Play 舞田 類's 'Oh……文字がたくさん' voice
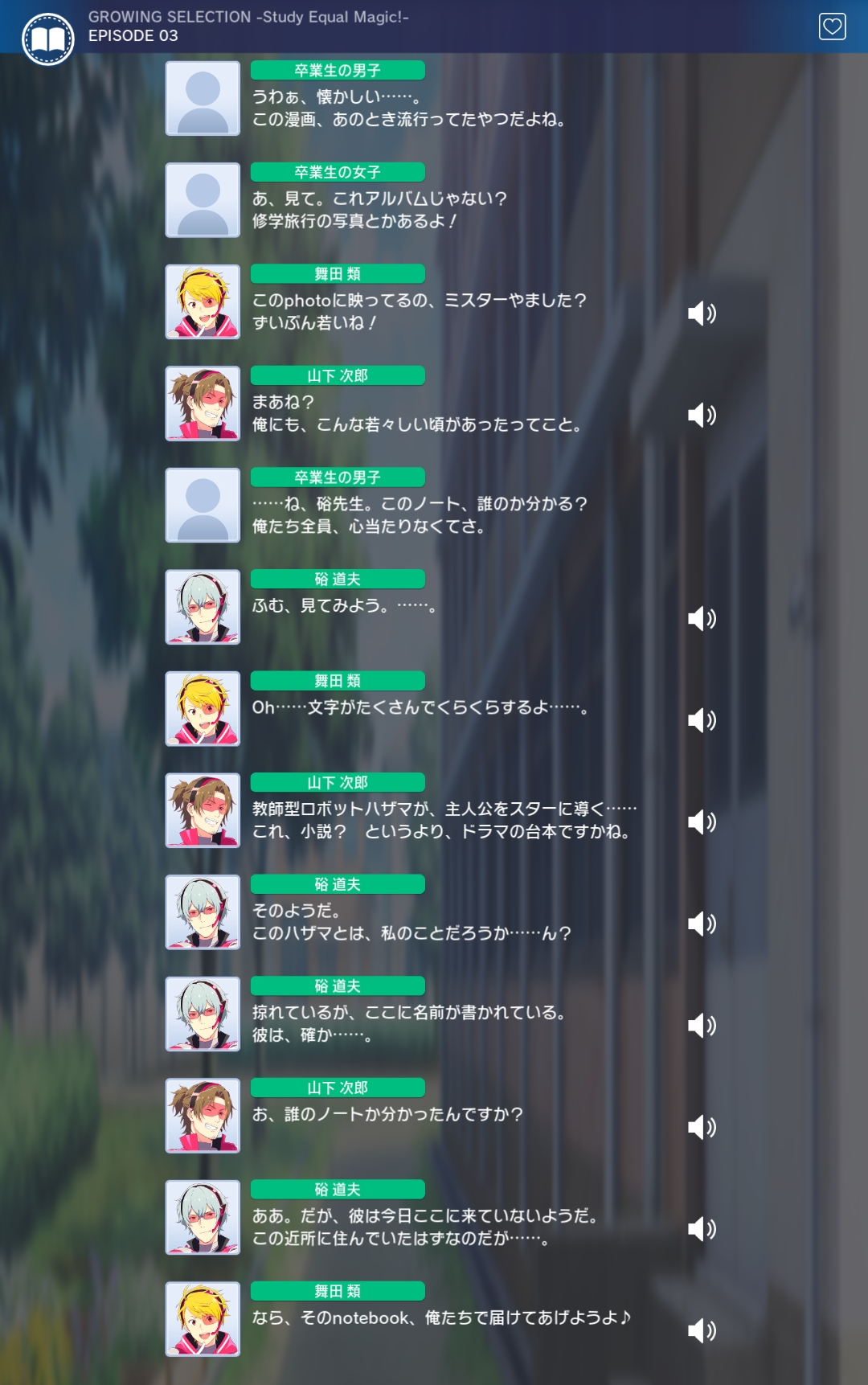The width and height of the screenshot is (868, 1385). coord(701,720)
